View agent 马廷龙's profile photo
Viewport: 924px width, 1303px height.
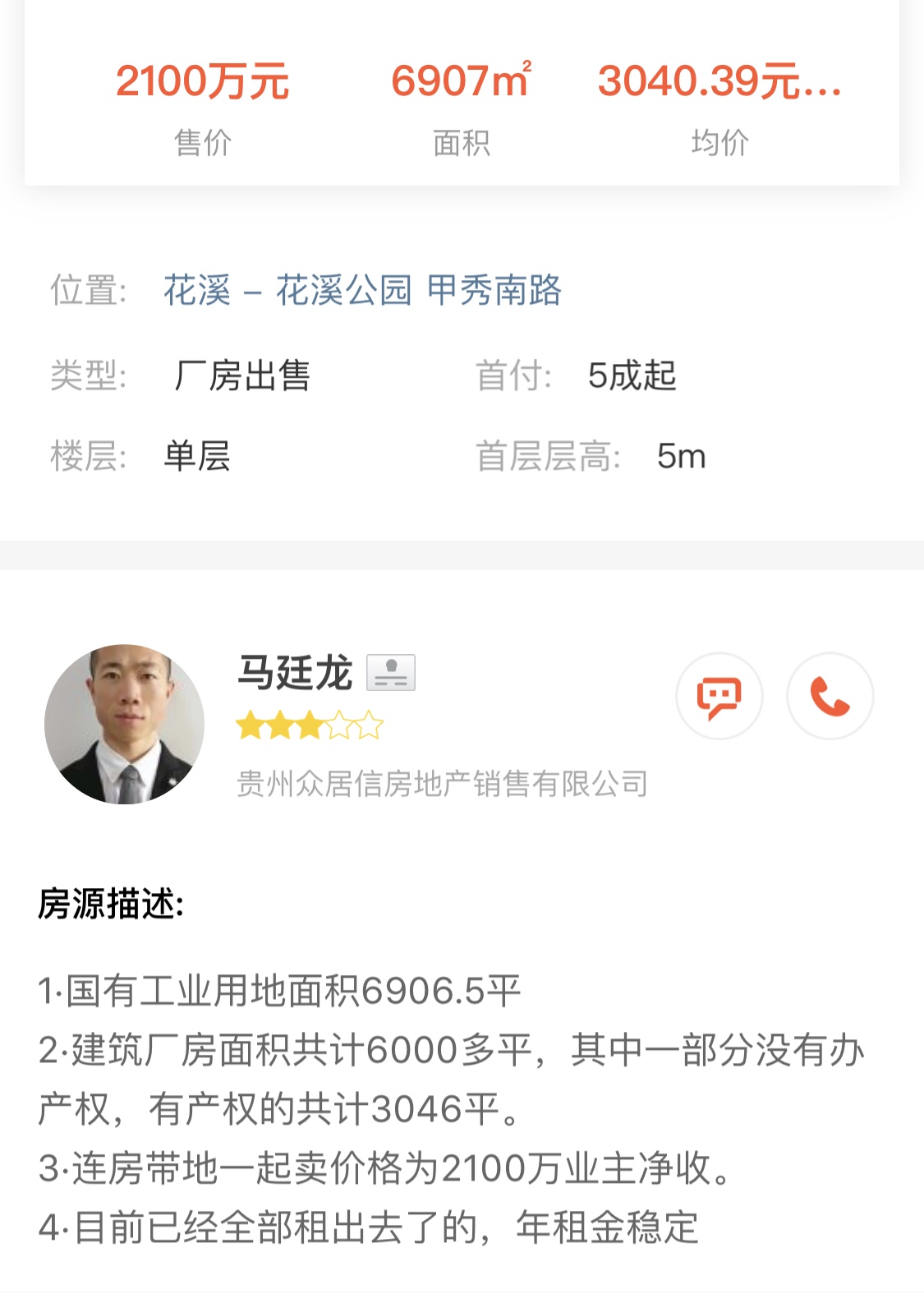125,724
